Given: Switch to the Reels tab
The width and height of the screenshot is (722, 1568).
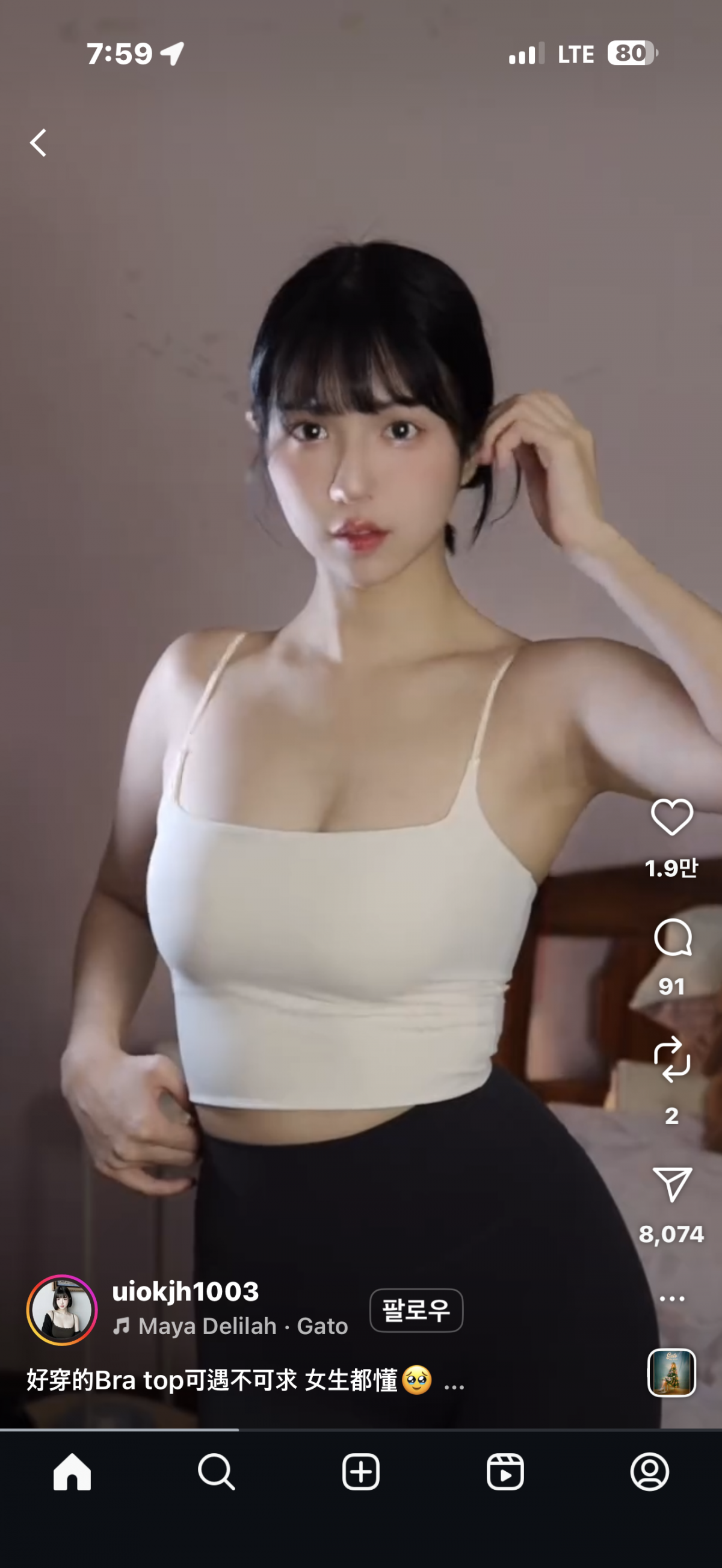Looking at the screenshot, I should point(505,1472).
